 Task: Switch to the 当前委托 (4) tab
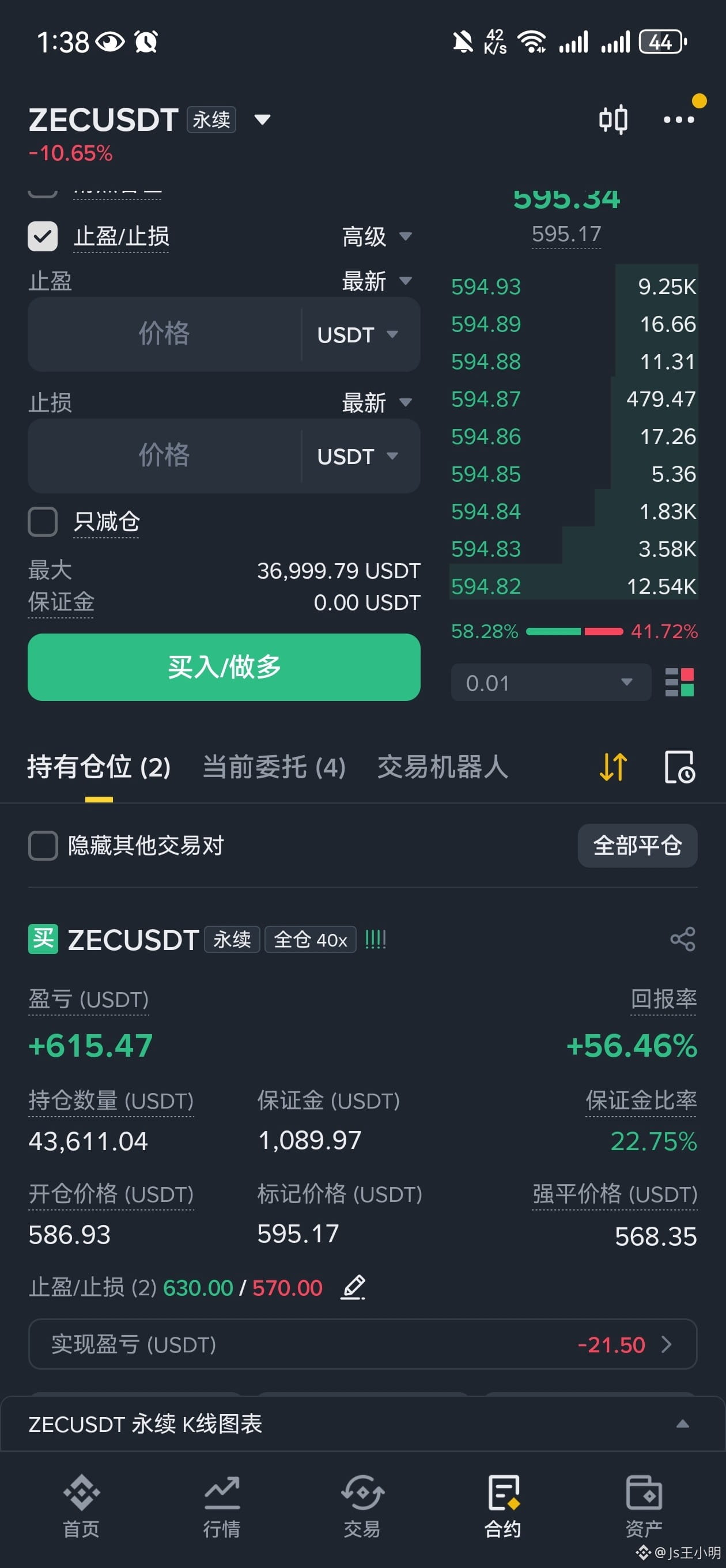pos(274,766)
